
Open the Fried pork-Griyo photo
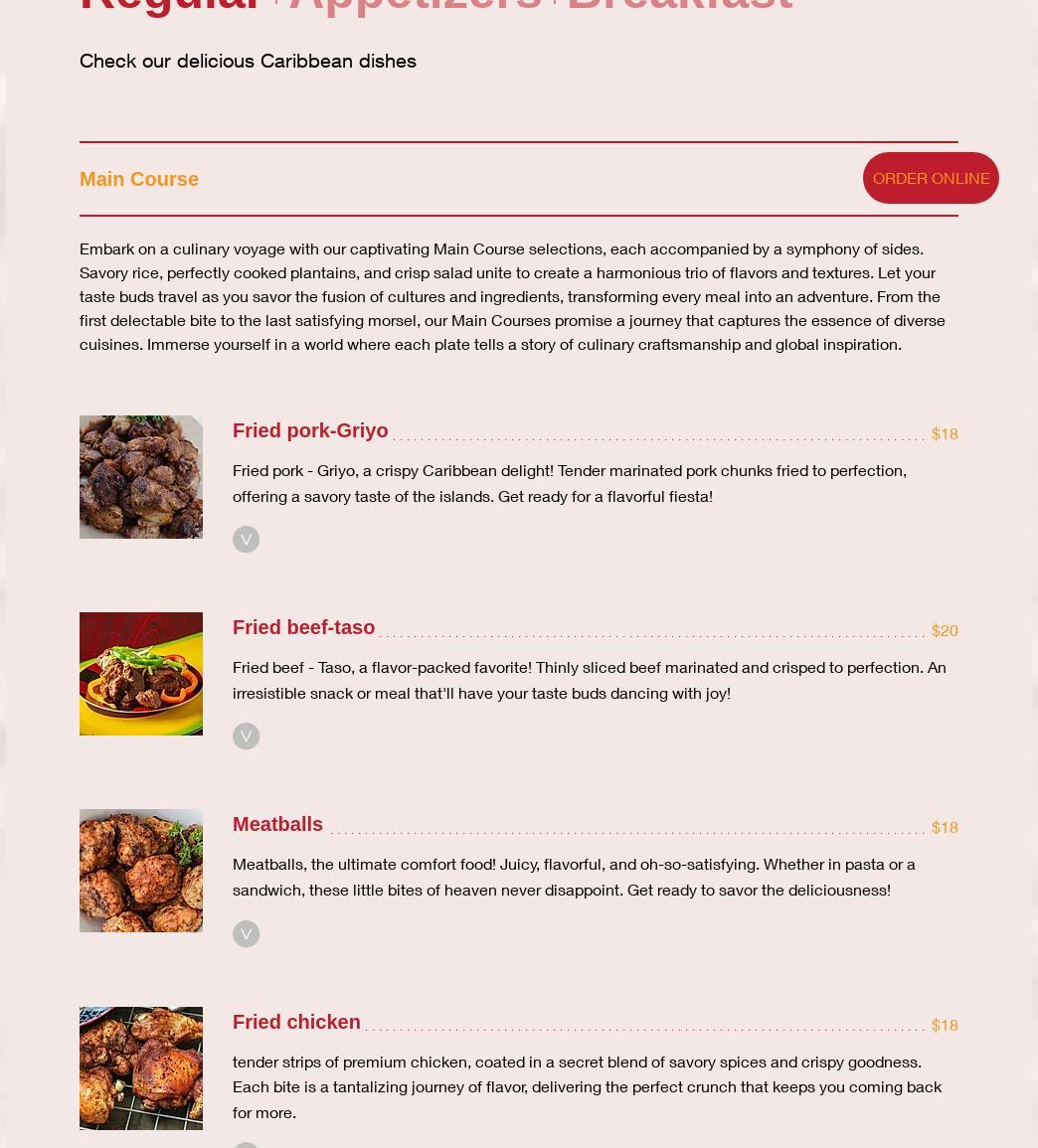tap(141, 477)
